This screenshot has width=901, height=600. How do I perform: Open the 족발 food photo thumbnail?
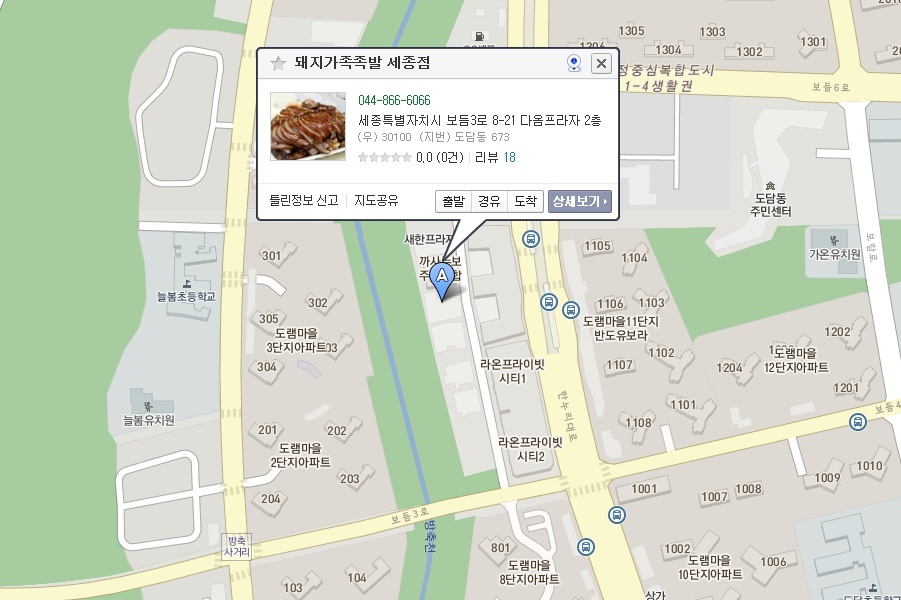coord(308,126)
